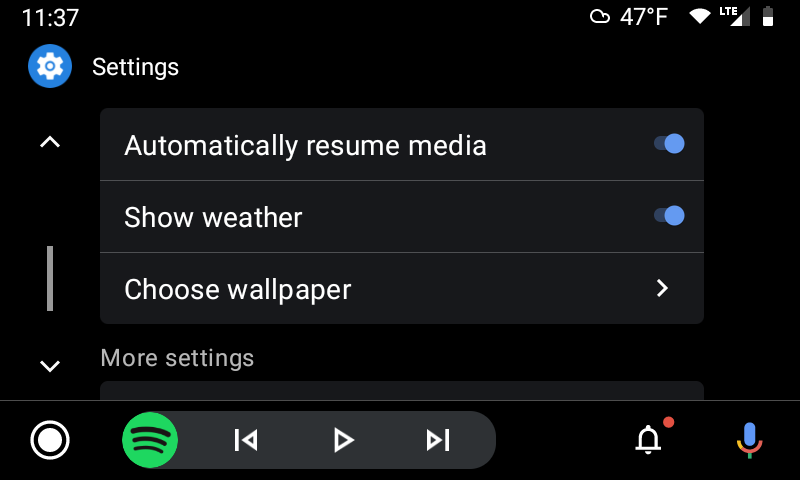800x480 pixels.
Task: Play the paused media
Action: click(x=343, y=440)
